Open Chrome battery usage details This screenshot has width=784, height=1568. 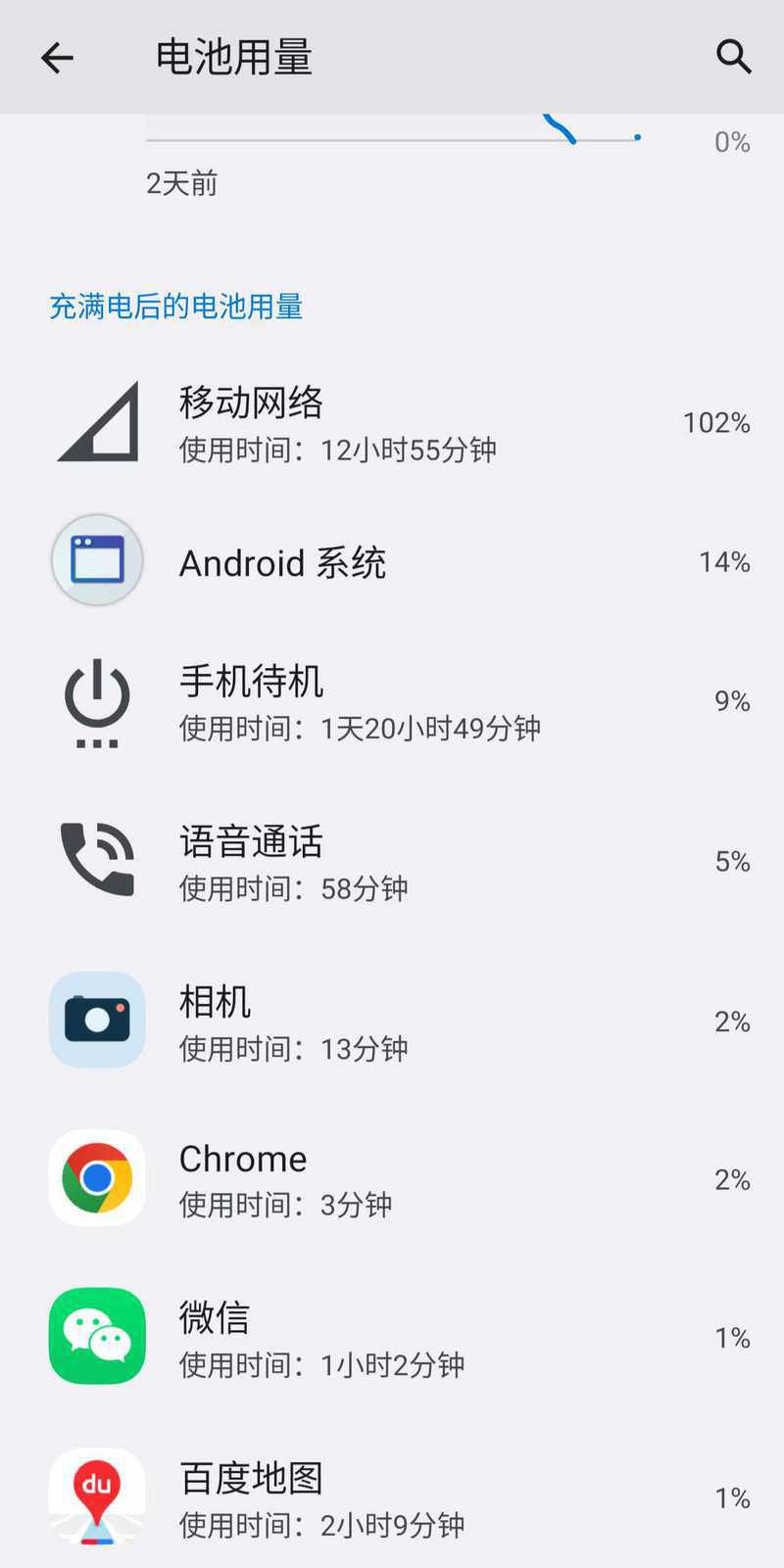tap(392, 1179)
